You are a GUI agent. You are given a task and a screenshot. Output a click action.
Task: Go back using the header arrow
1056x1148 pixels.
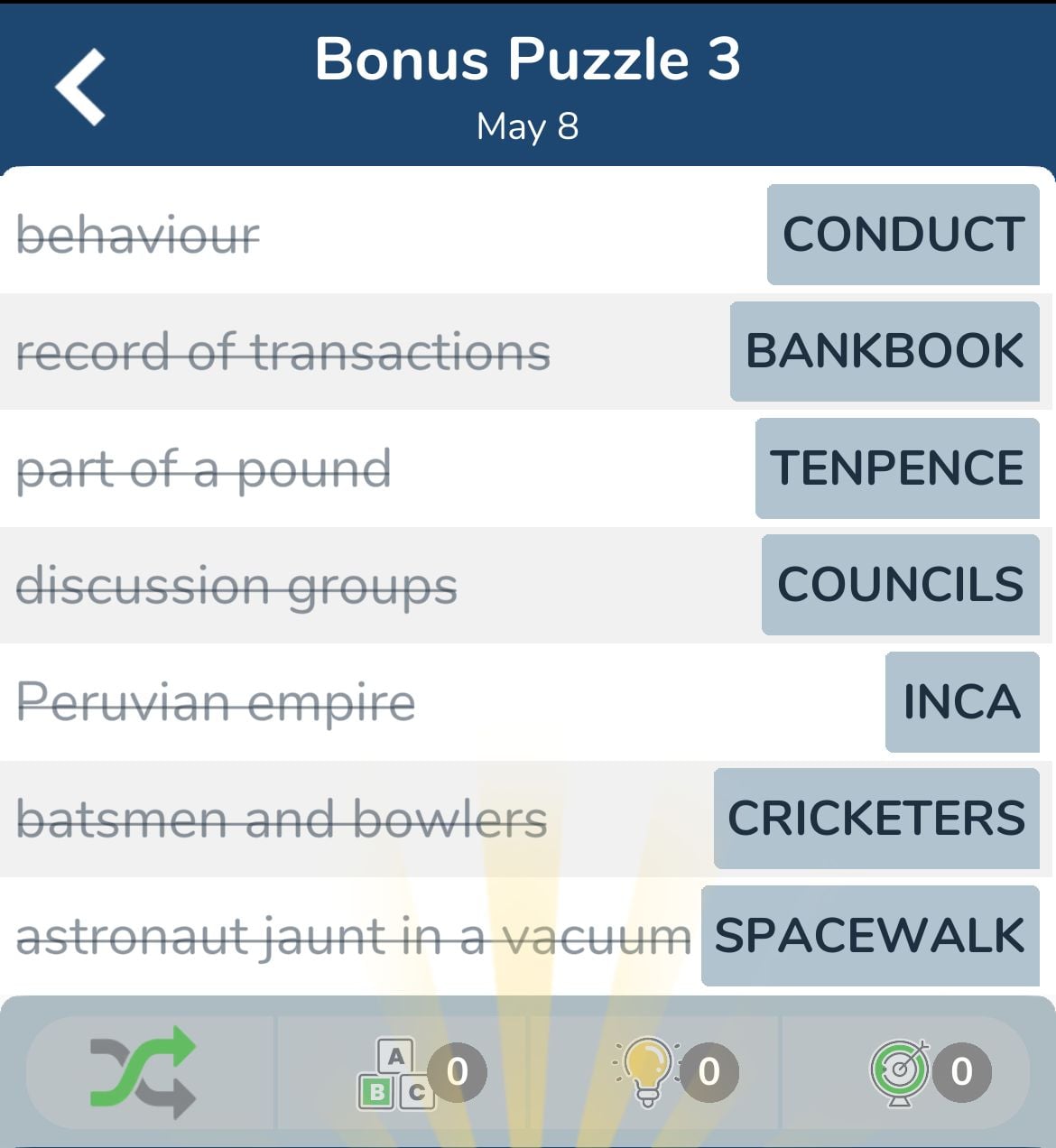81,87
